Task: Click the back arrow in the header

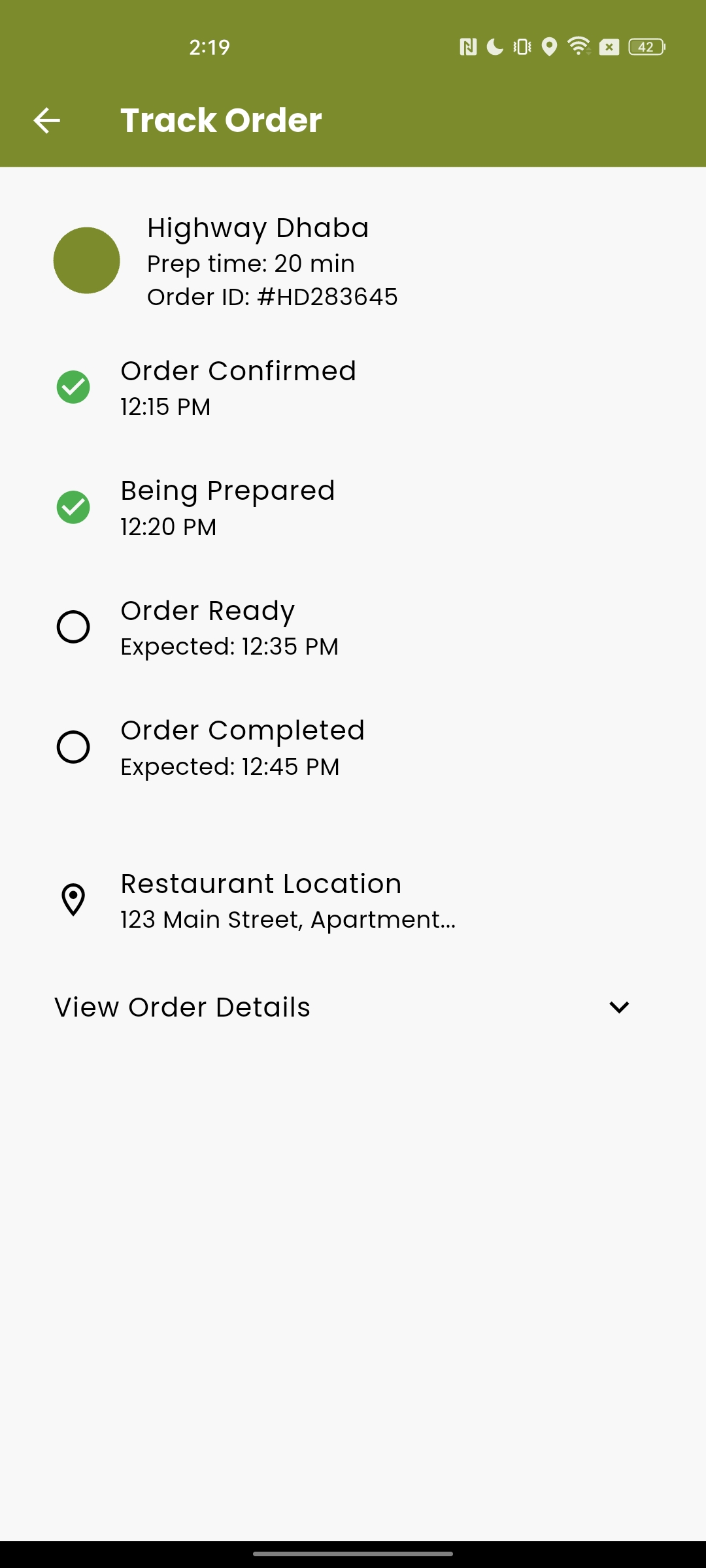Action: point(47,120)
